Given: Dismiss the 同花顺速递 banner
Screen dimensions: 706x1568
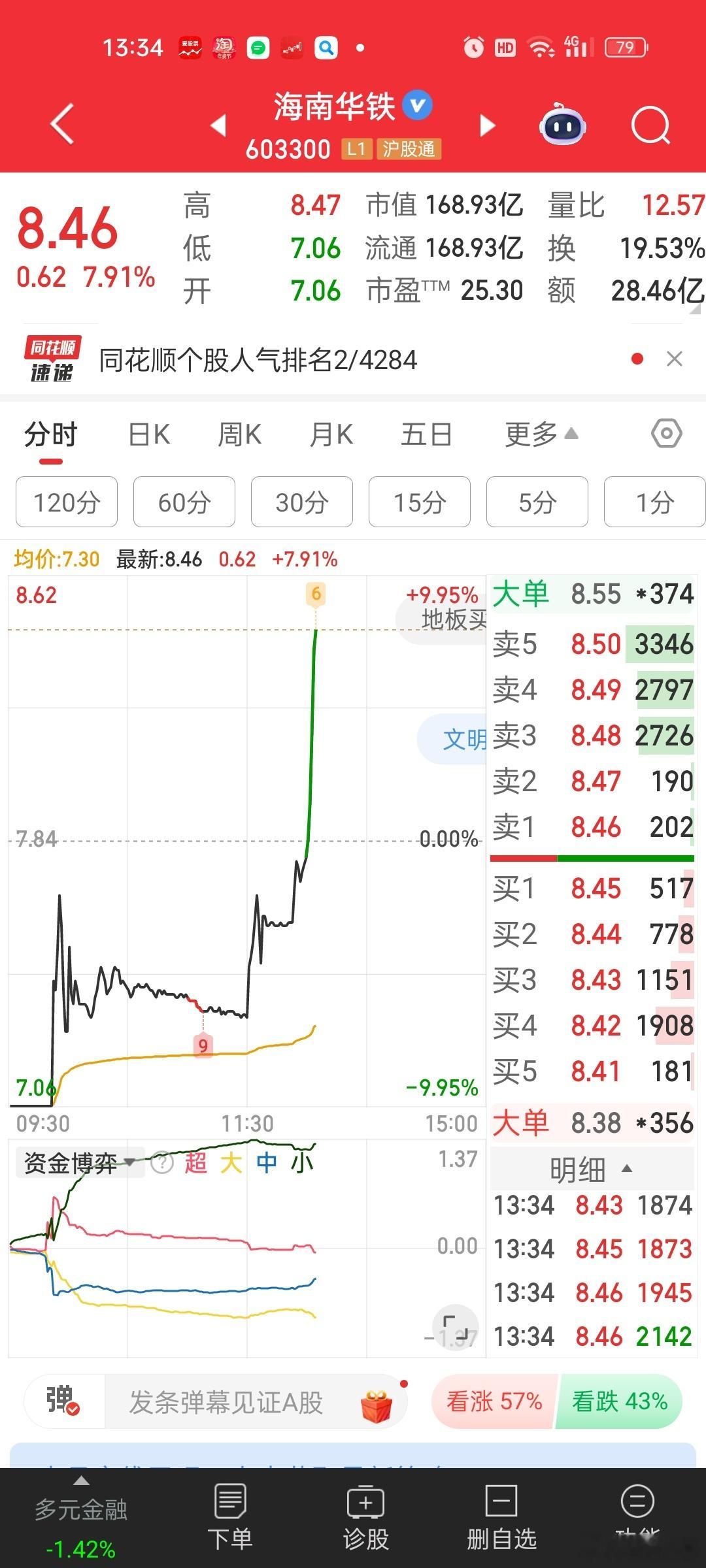Looking at the screenshot, I should [675, 359].
